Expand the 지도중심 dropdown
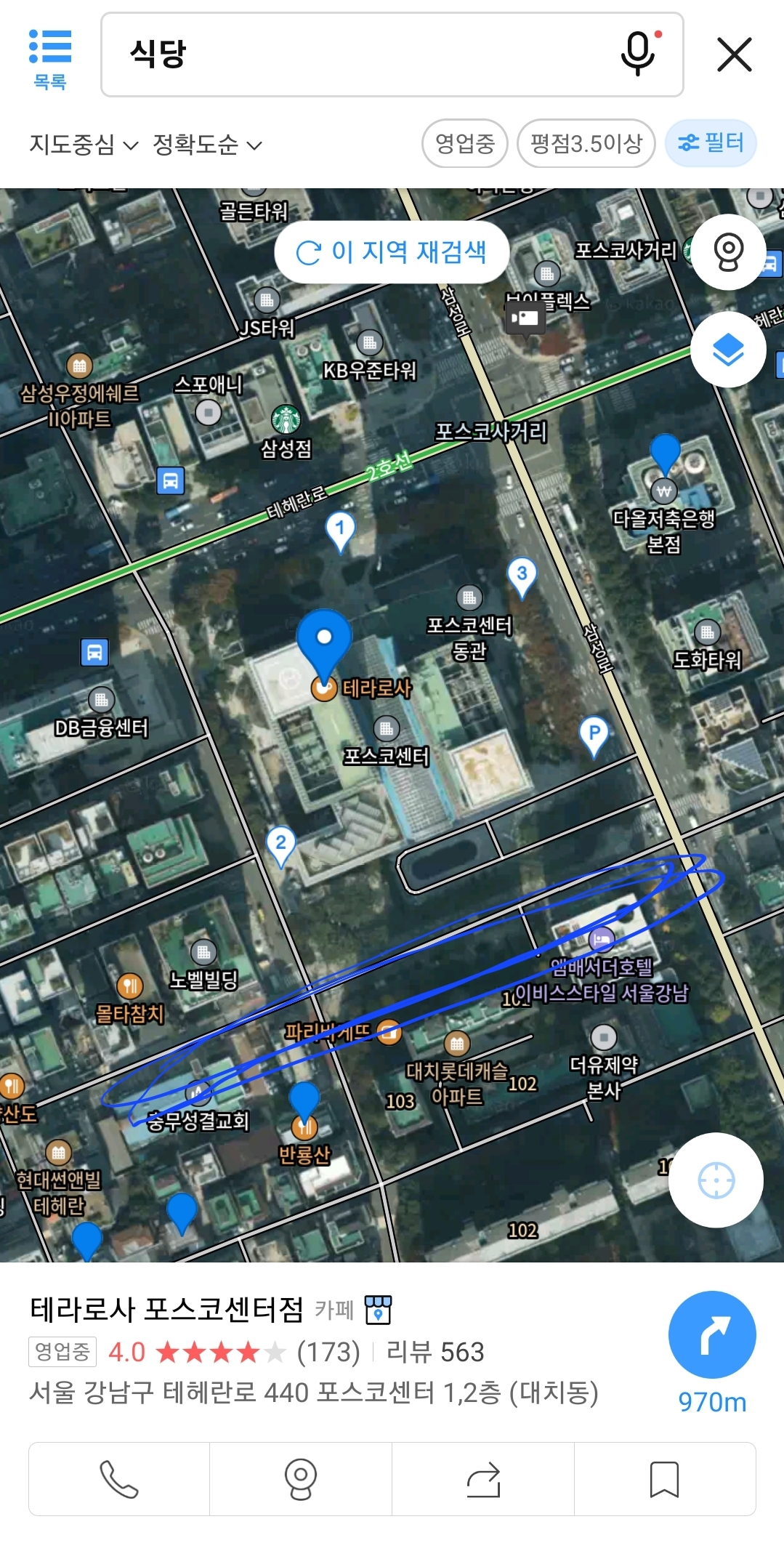 (x=83, y=144)
